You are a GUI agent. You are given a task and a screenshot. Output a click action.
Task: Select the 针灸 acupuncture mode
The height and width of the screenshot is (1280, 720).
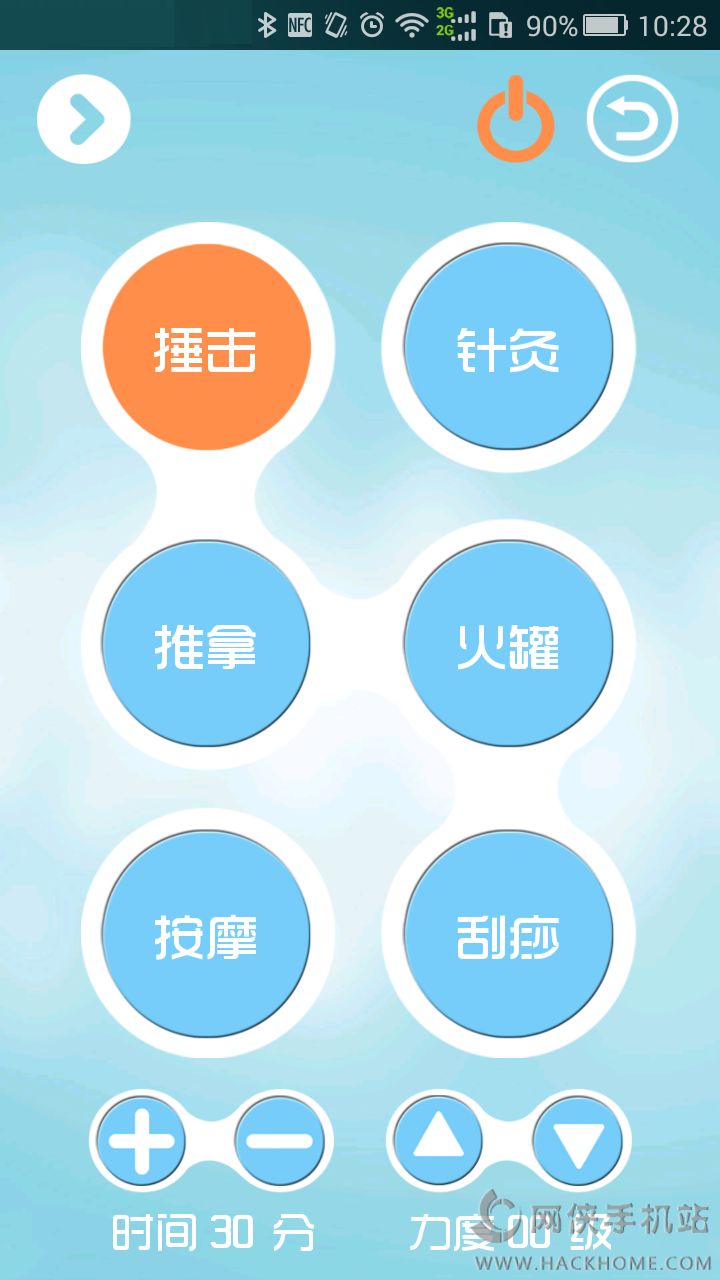pos(508,347)
